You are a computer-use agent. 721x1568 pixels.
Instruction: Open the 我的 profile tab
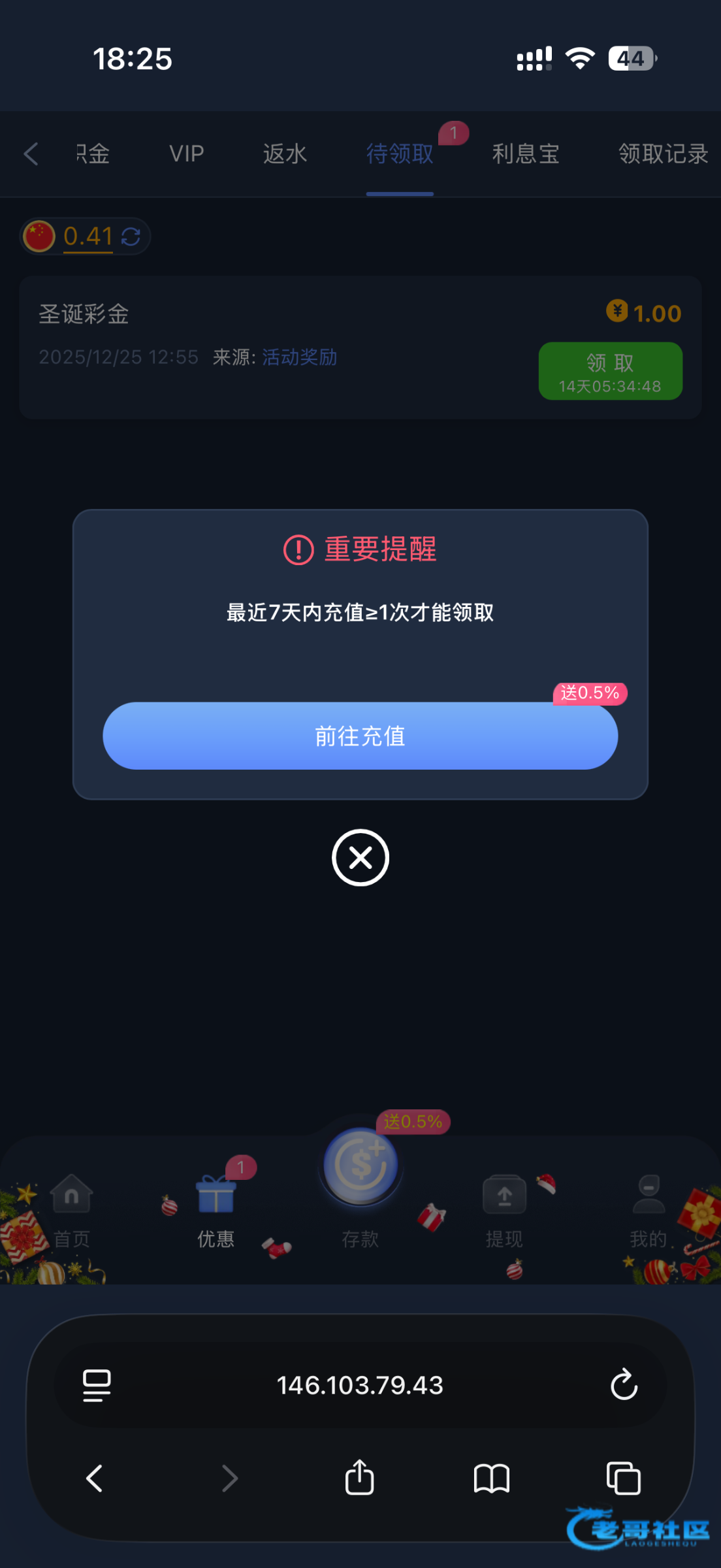tap(649, 1210)
